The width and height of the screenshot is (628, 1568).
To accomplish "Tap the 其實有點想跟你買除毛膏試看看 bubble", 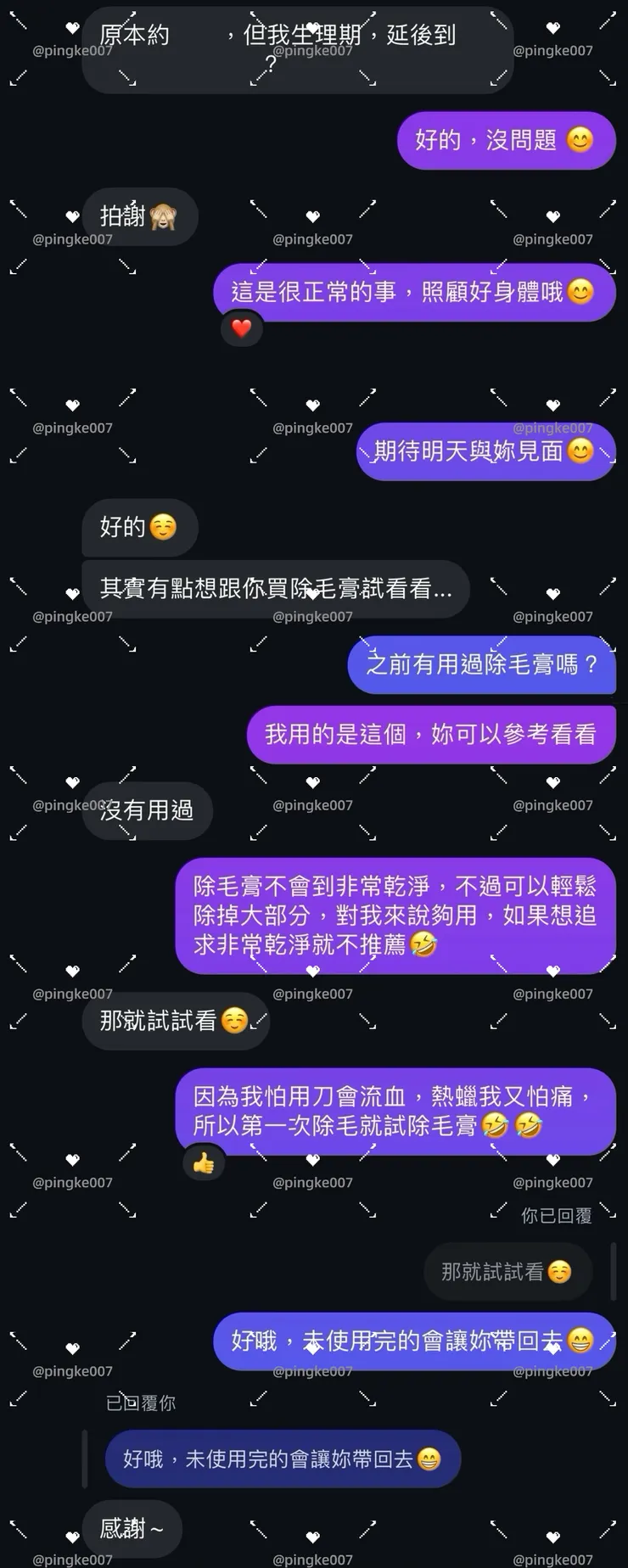I will (x=276, y=589).
